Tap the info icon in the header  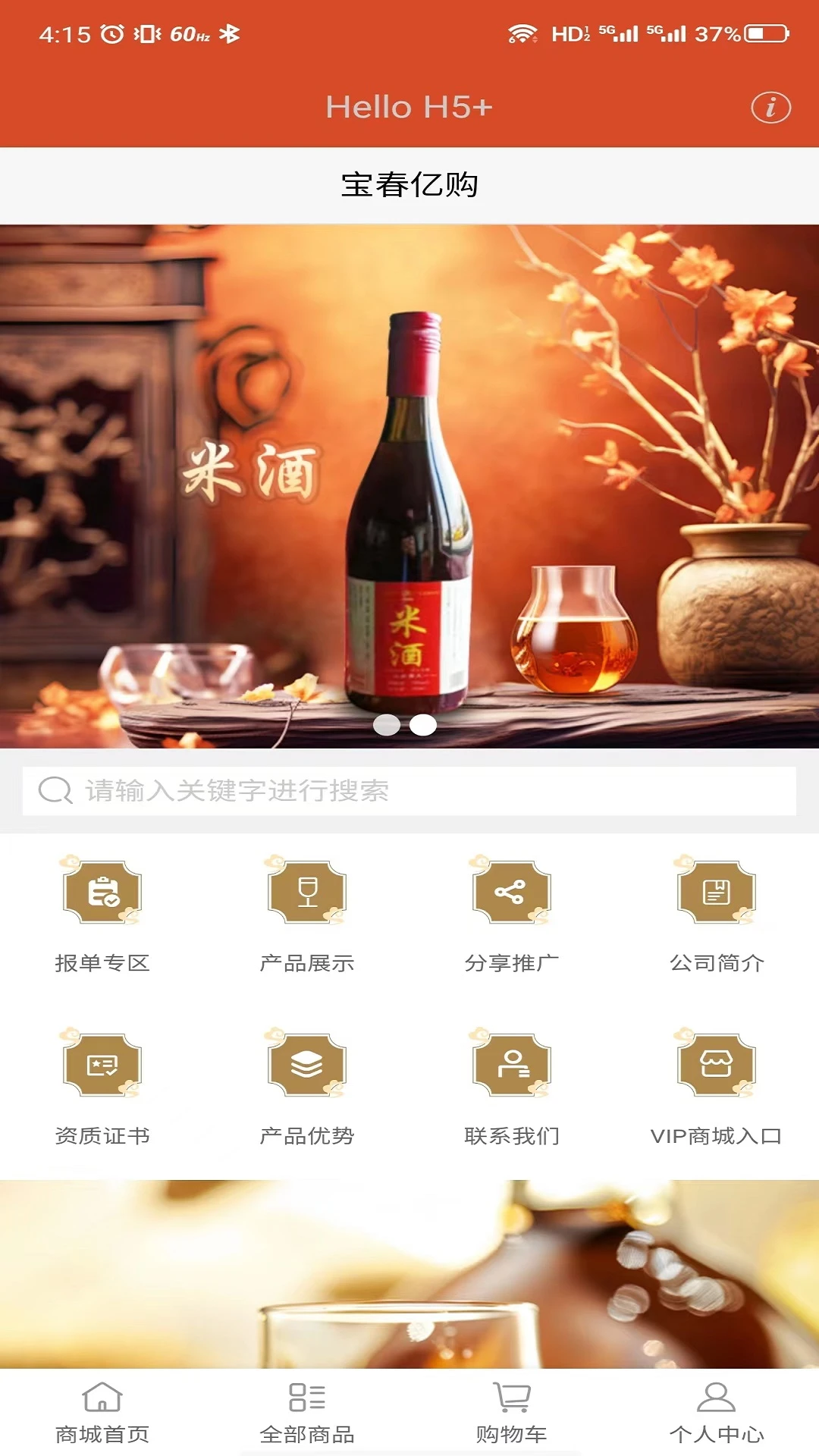click(771, 108)
